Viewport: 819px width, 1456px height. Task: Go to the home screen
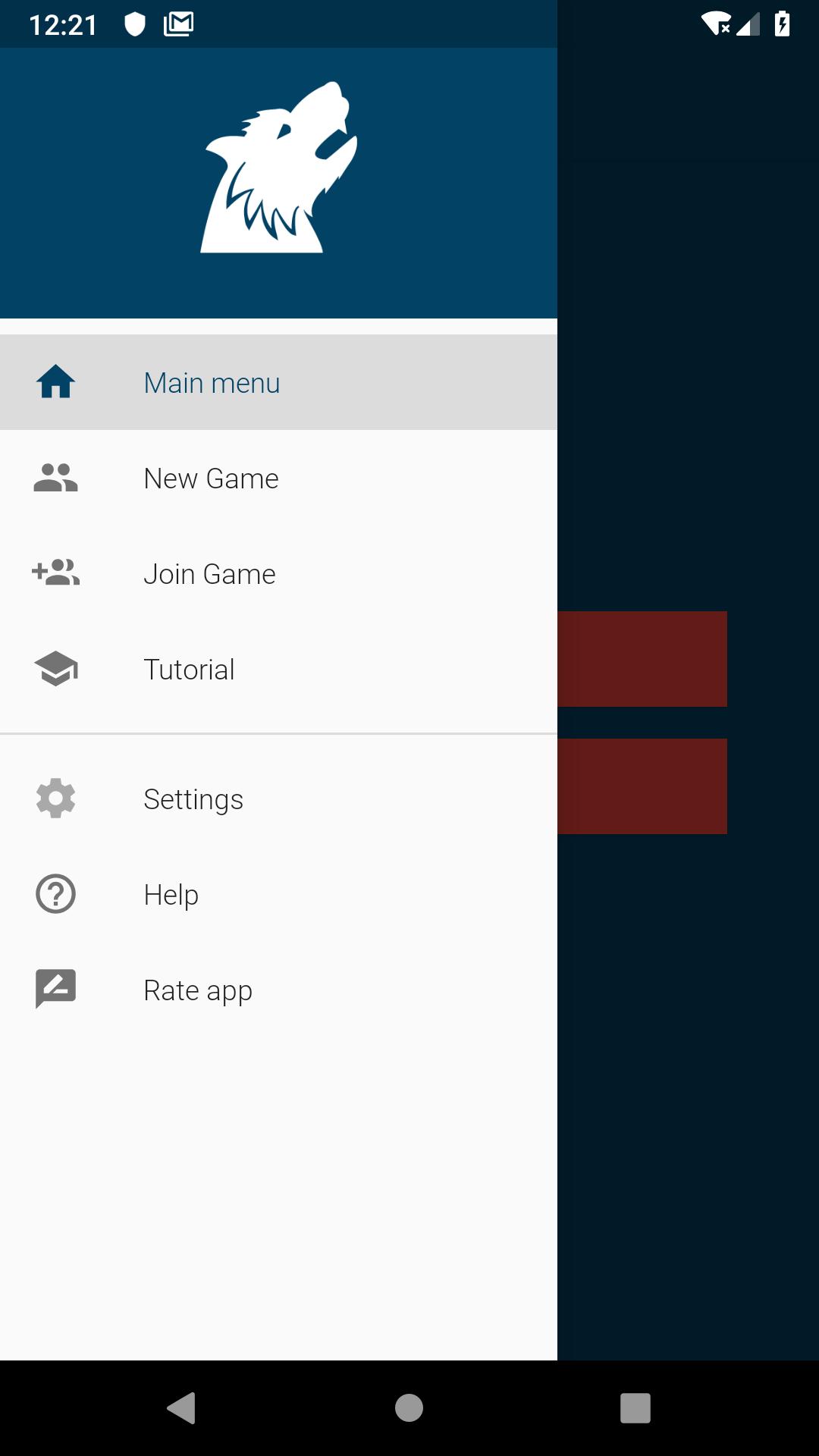point(409,1408)
